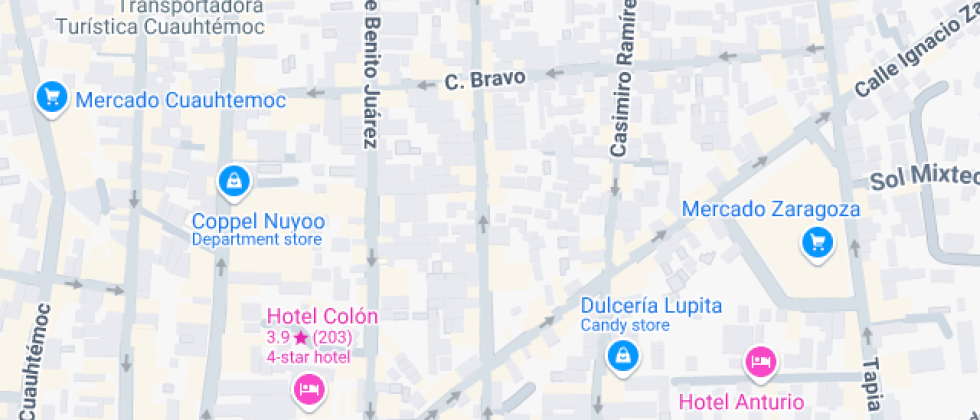This screenshot has height=420, width=980.
Task: Tap the Dulcería Lupita candy store pin
Action: point(622,354)
